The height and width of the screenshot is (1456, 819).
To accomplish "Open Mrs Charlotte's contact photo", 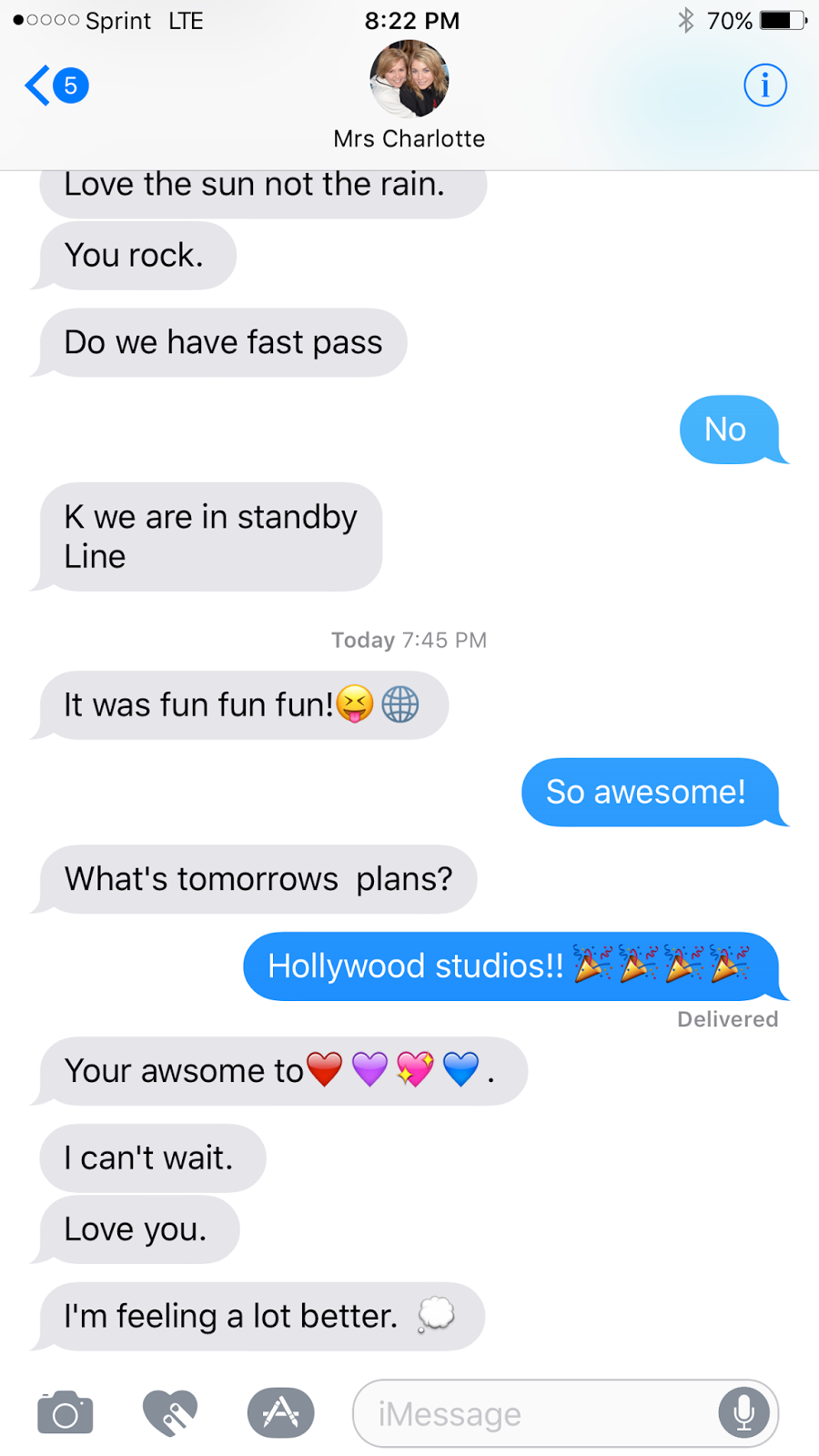I will pos(409,79).
